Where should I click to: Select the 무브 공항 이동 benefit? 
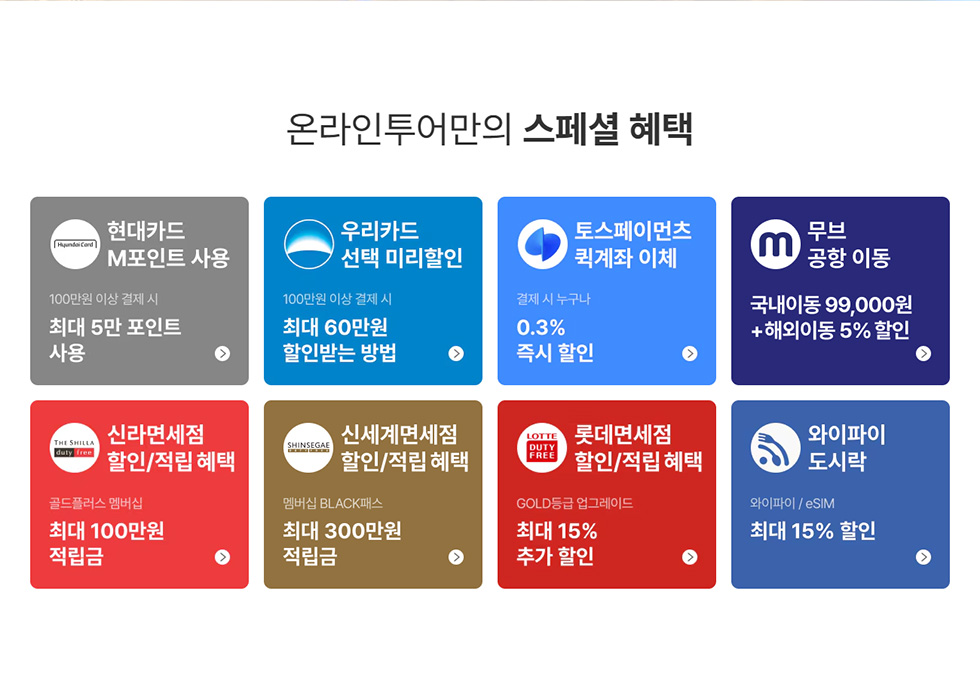[840, 291]
